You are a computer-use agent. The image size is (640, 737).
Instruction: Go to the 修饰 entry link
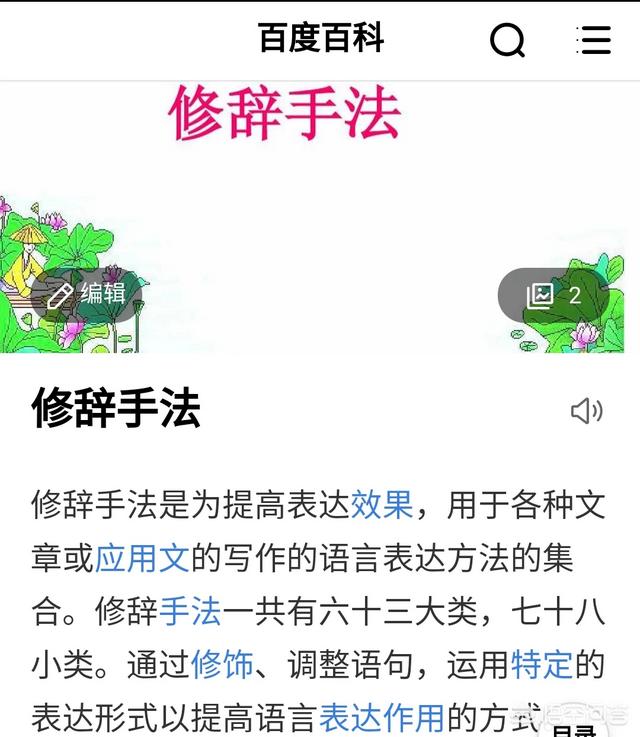[x=222, y=663]
